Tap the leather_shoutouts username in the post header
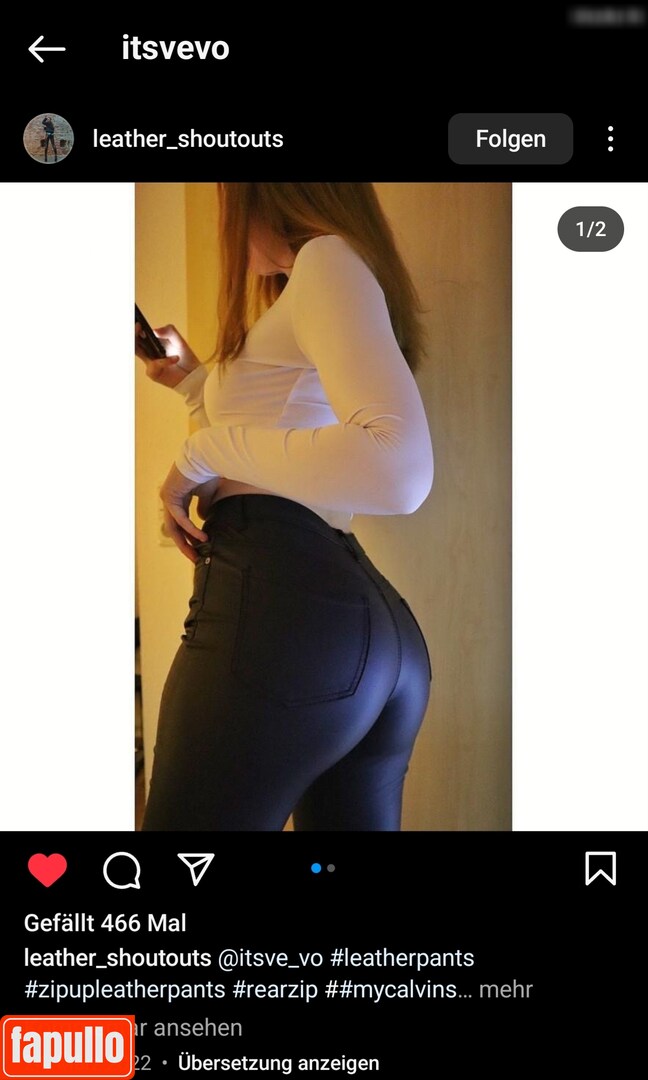Image resolution: width=648 pixels, height=1080 pixels. click(188, 139)
